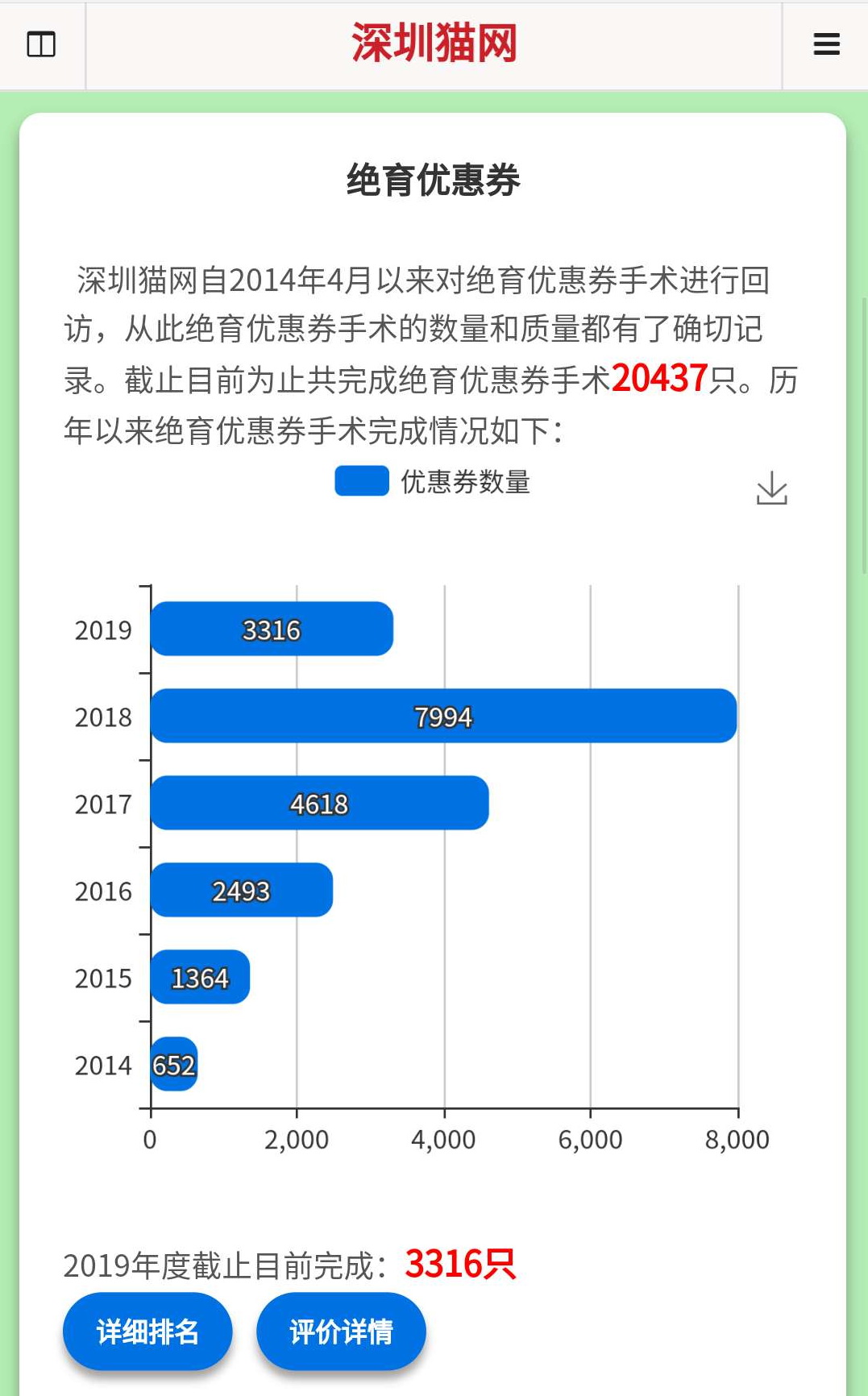Go to 深圳猫网 site title

(x=434, y=43)
